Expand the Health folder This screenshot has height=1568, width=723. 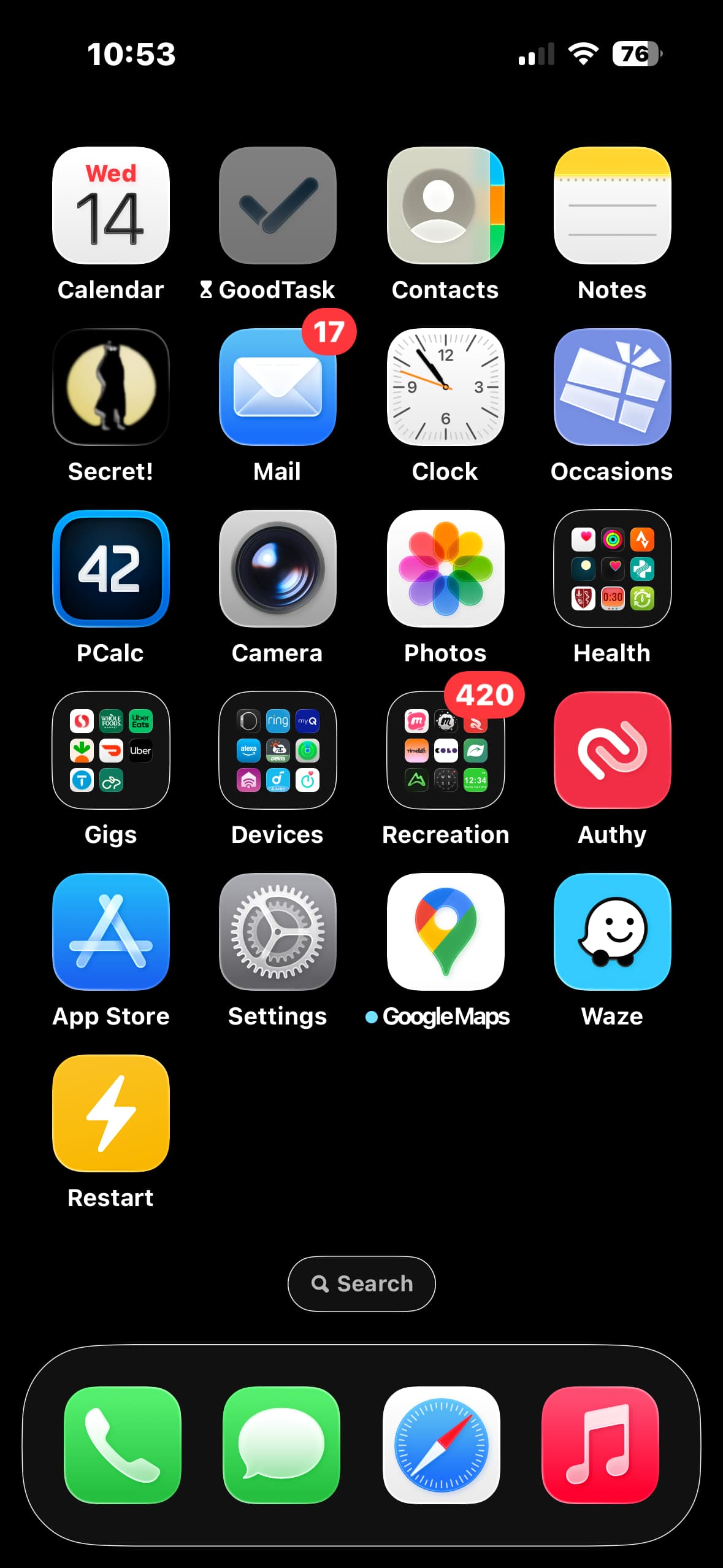pyautogui.click(x=612, y=569)
